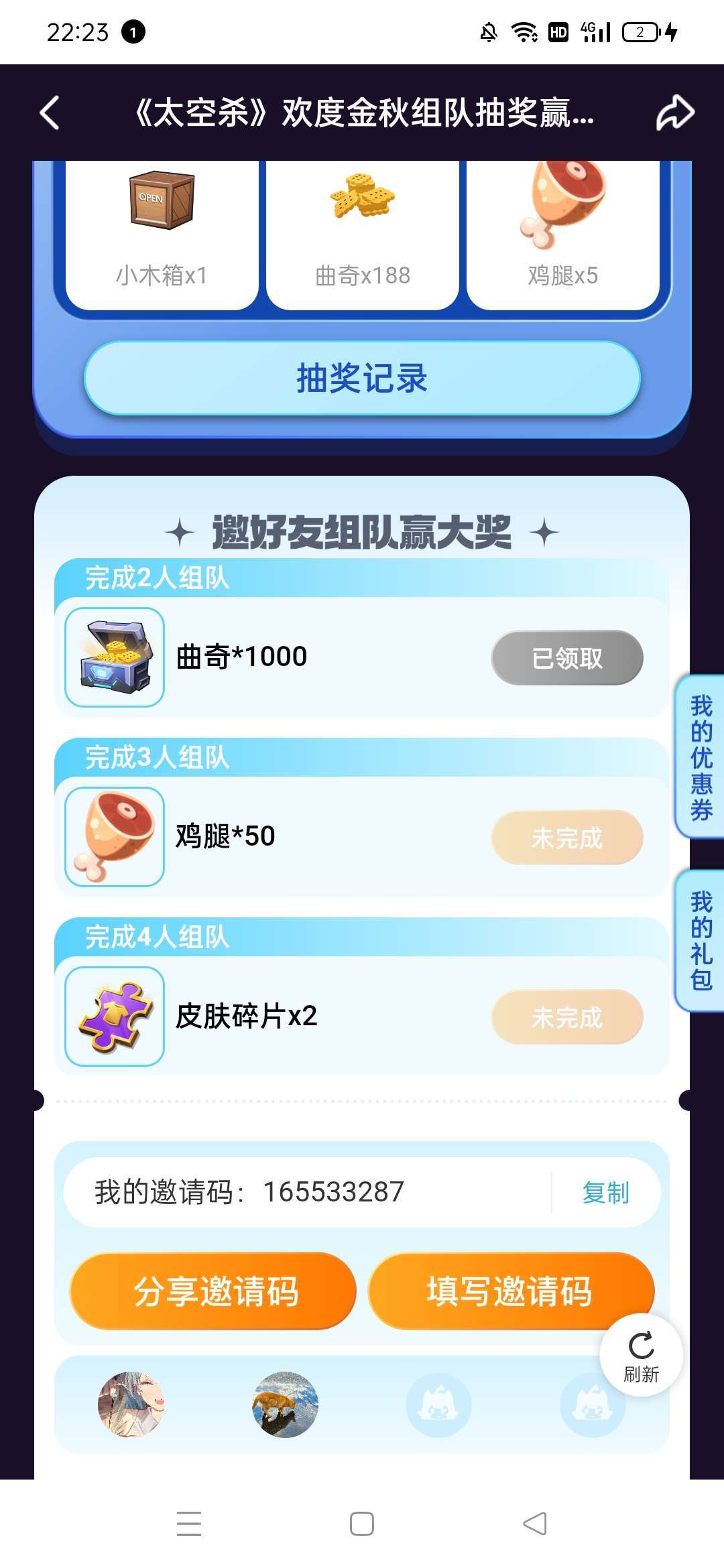
Task: Open the 我的优惠券 side tab
Action: (701, 757)
